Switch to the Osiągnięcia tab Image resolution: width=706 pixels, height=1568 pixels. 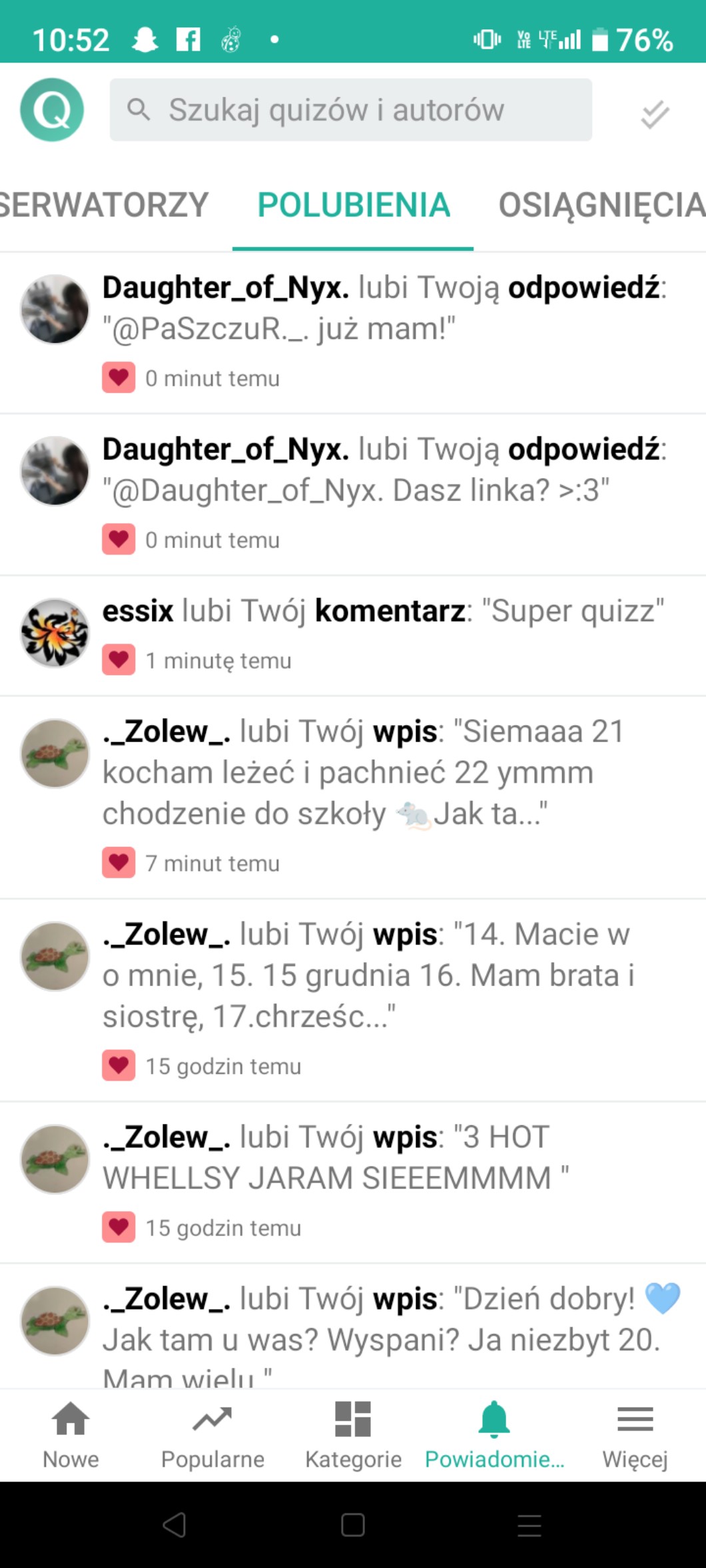tap(601, 205)
